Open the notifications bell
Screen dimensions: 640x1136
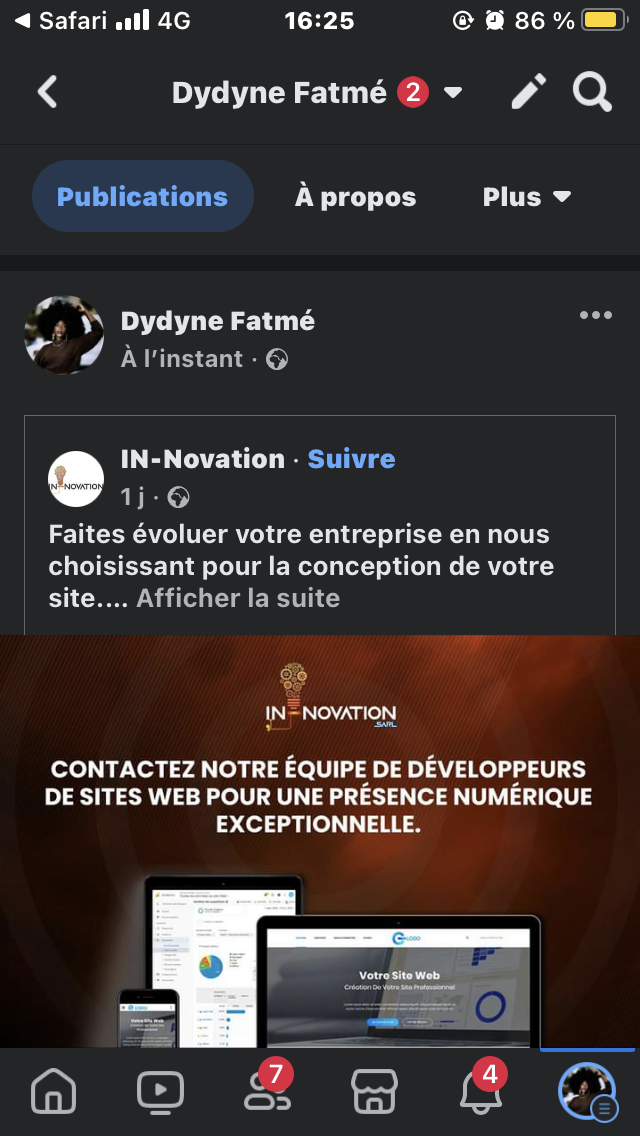pyautogui.click(x=481, y=1092)
